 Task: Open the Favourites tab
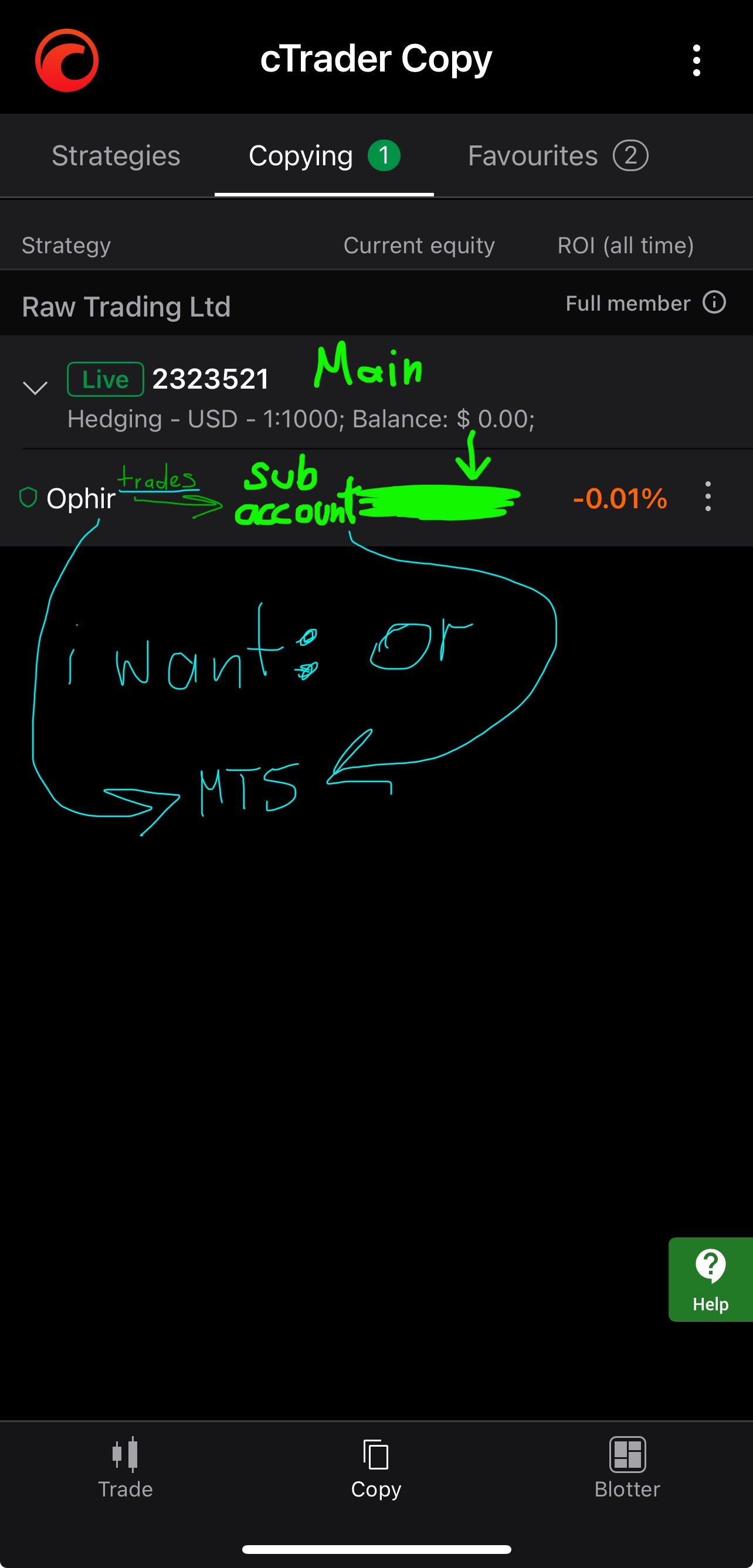click(x=557, y=156)
